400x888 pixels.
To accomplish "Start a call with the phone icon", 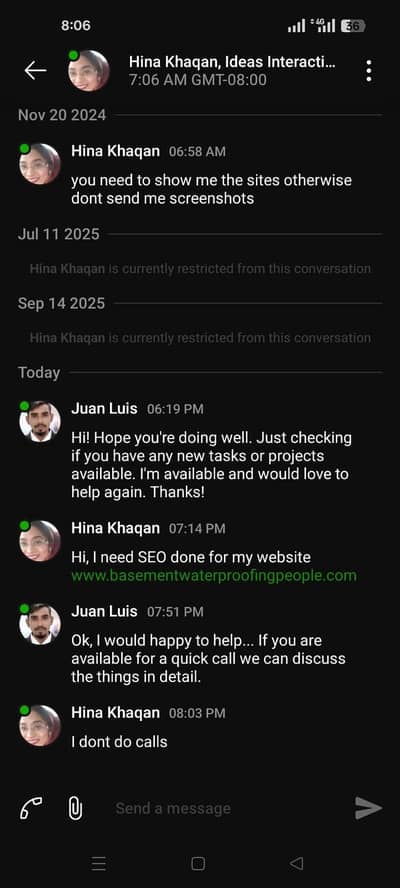I will point(31,808).
